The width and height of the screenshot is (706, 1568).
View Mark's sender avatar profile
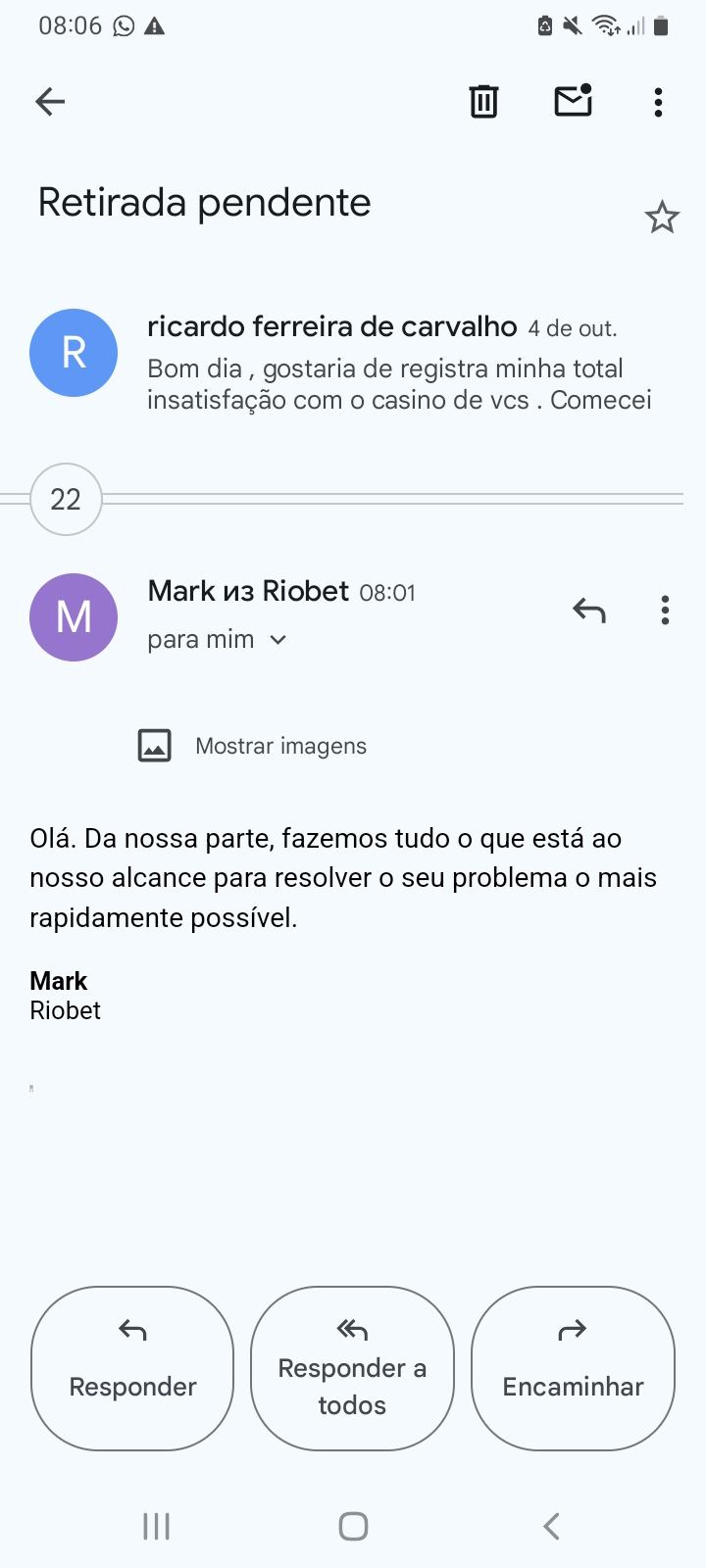click(74, 617)
